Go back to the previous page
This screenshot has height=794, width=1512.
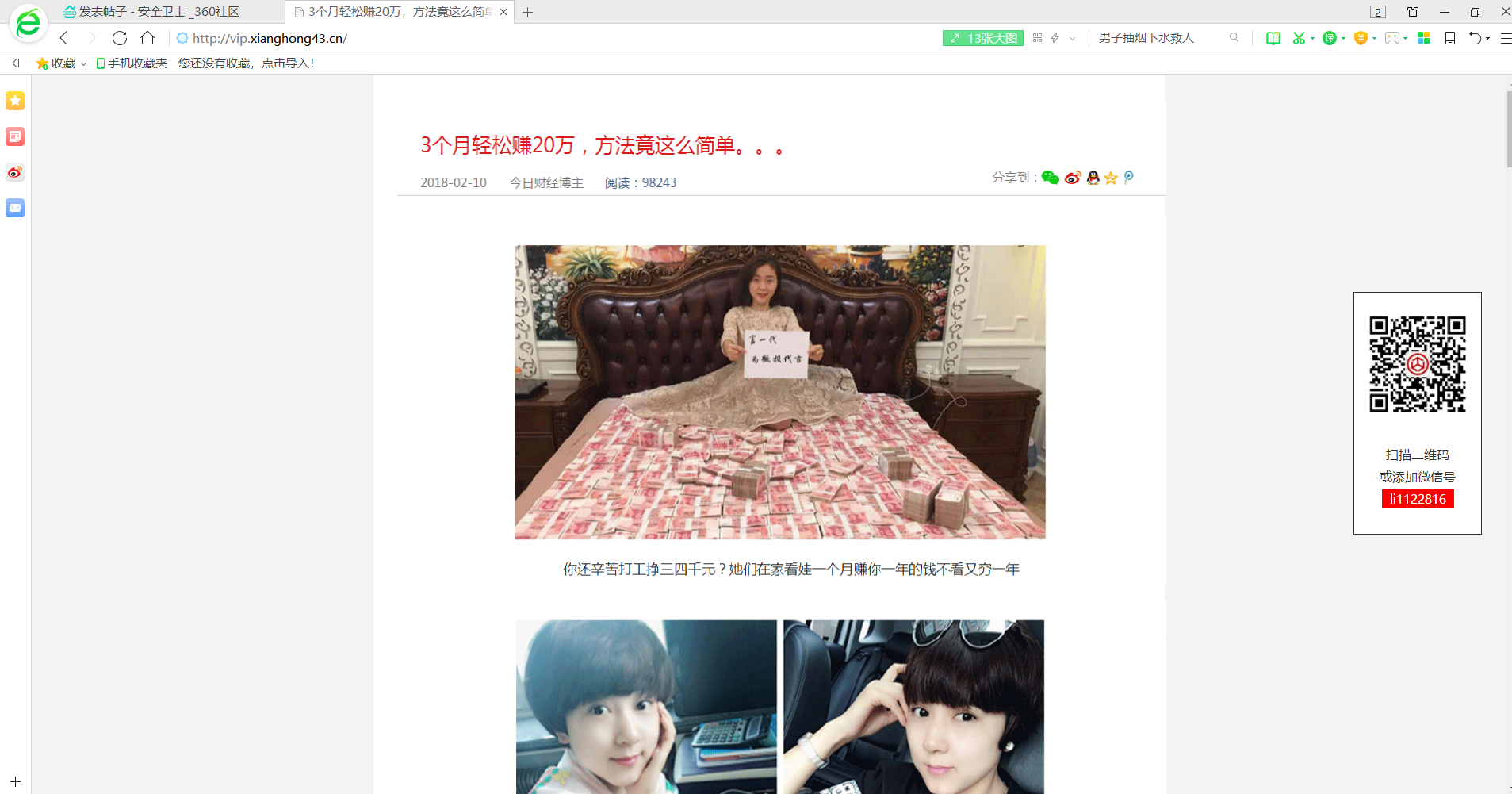[64, 38]
